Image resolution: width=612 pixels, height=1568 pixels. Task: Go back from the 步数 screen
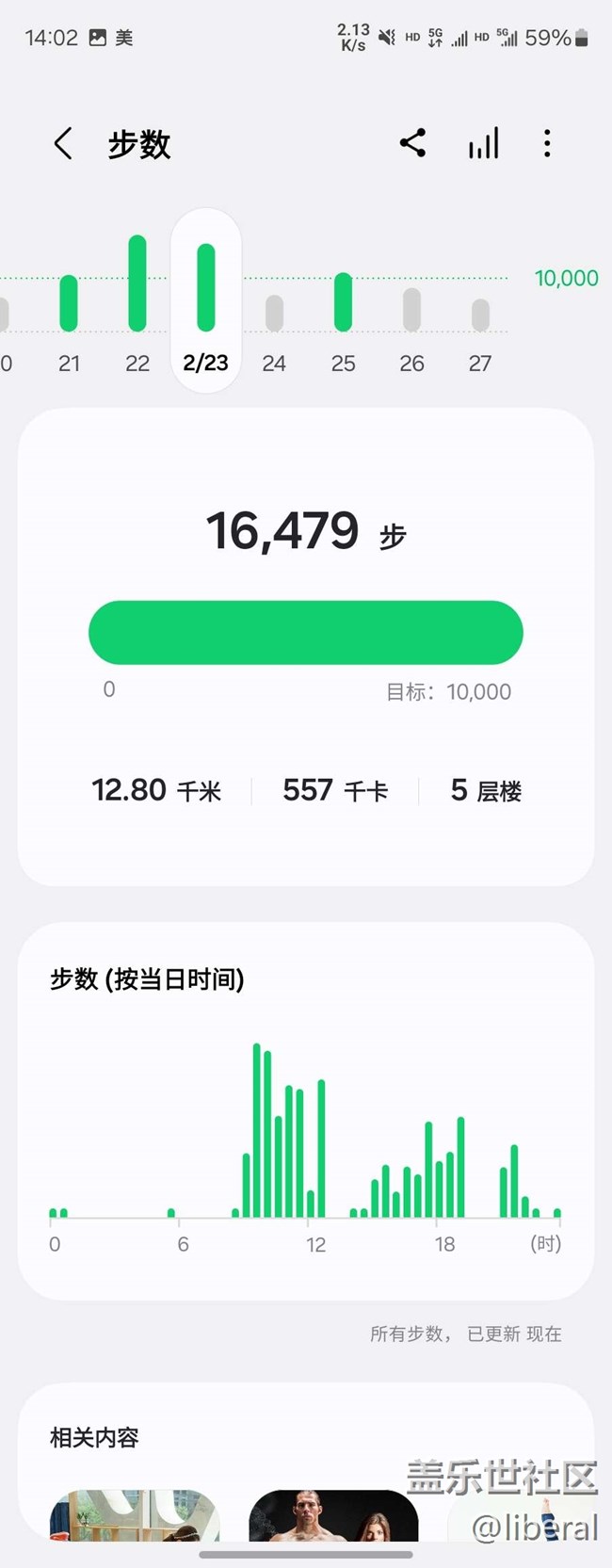click(63, 144)
